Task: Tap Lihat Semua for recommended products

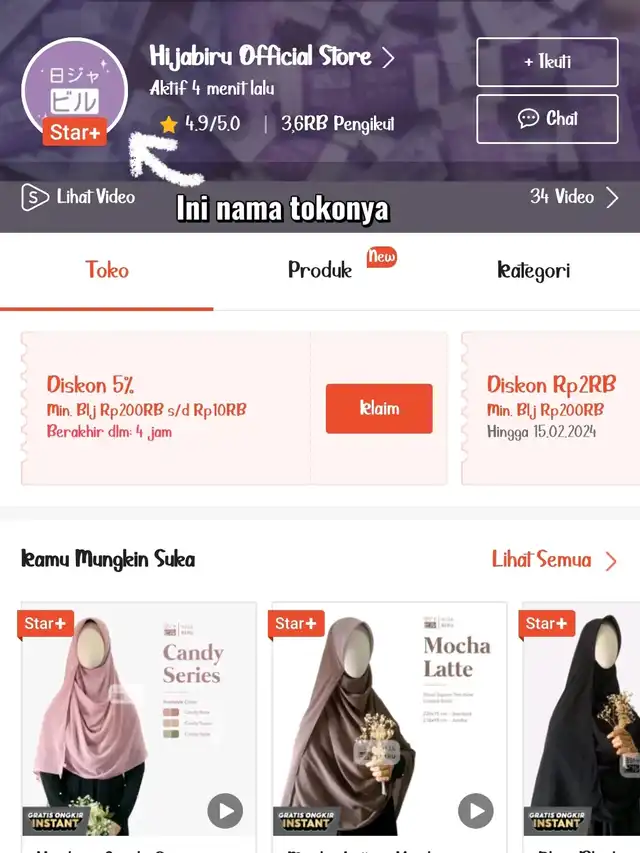Action: click(555, 560)
